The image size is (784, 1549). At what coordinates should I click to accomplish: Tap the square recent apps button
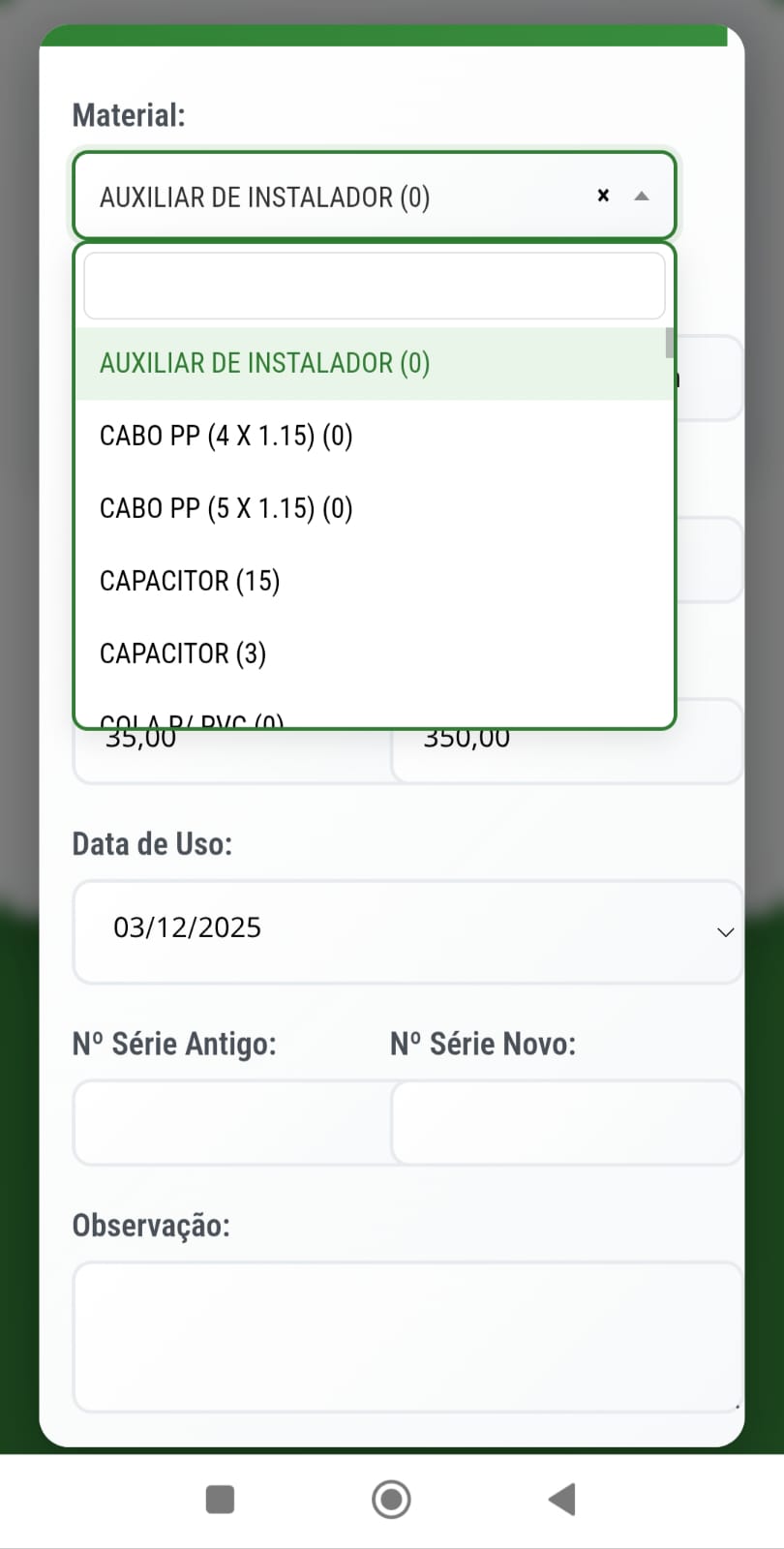(x=220, y=1498)
